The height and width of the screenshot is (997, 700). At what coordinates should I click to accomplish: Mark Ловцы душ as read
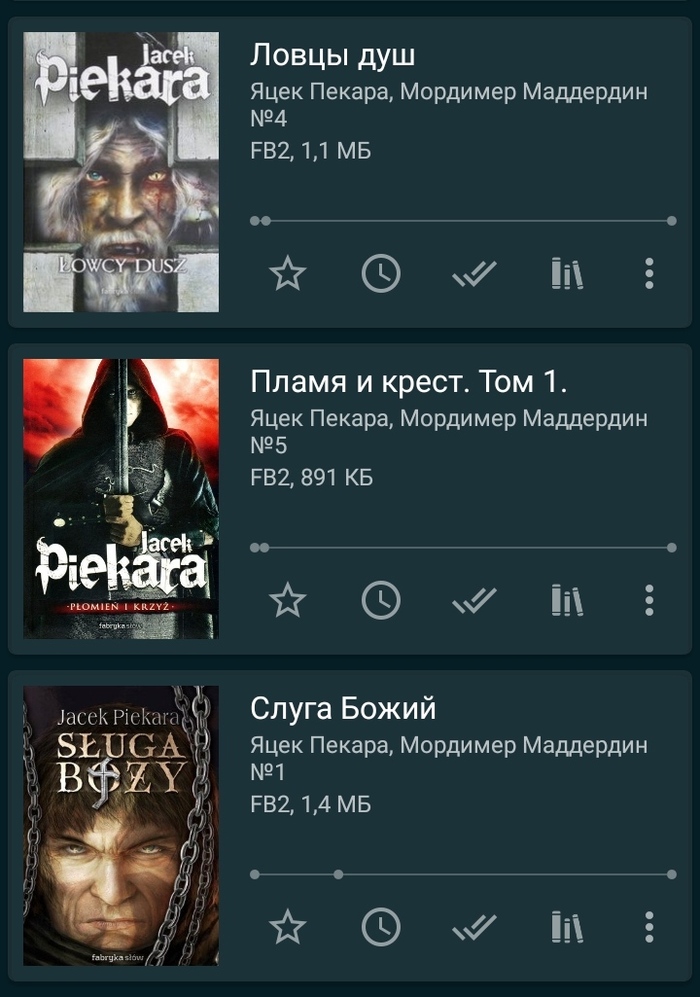pyautogui.click(x=474, y=273)
